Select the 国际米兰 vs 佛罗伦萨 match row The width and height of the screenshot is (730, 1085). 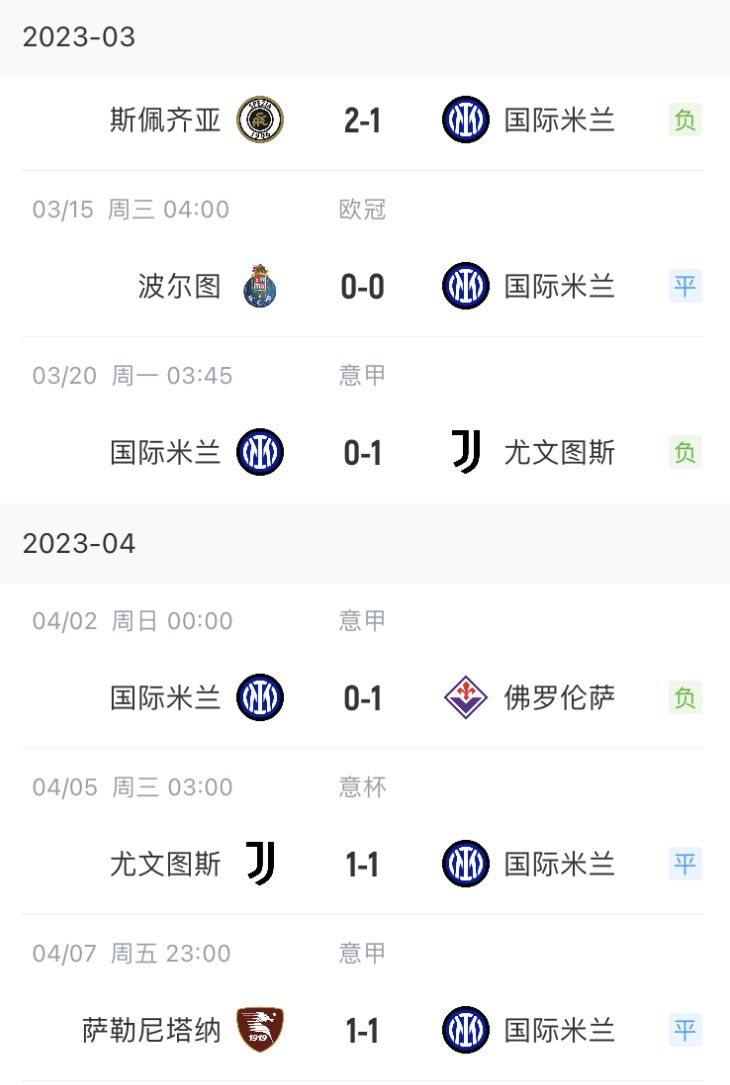(362, 698)
